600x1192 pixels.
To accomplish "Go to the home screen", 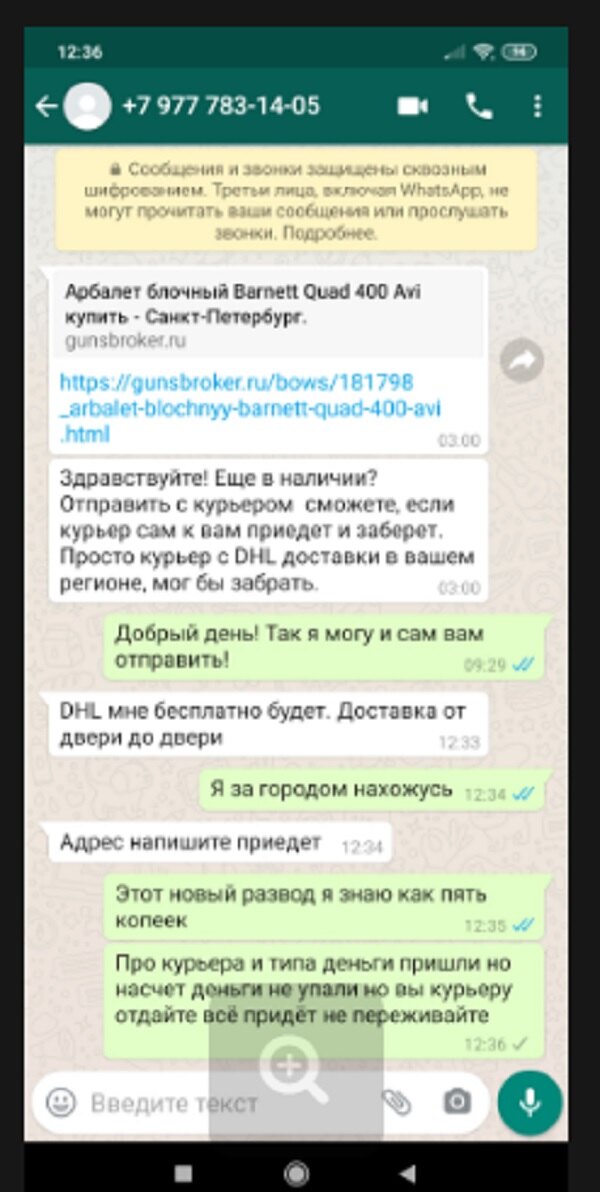I will click(x=296, y=1172).
